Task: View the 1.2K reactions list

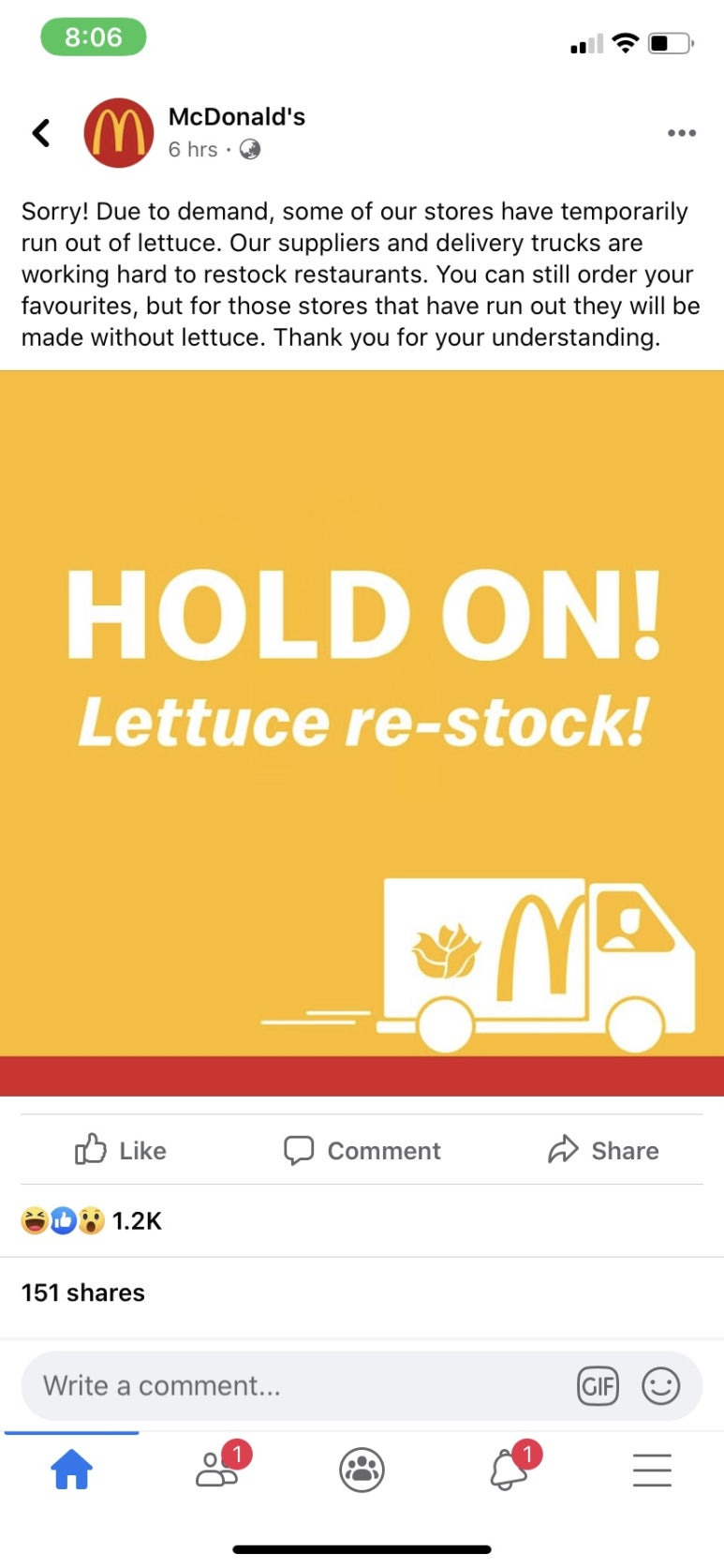Action: (x=92, y=1220)
